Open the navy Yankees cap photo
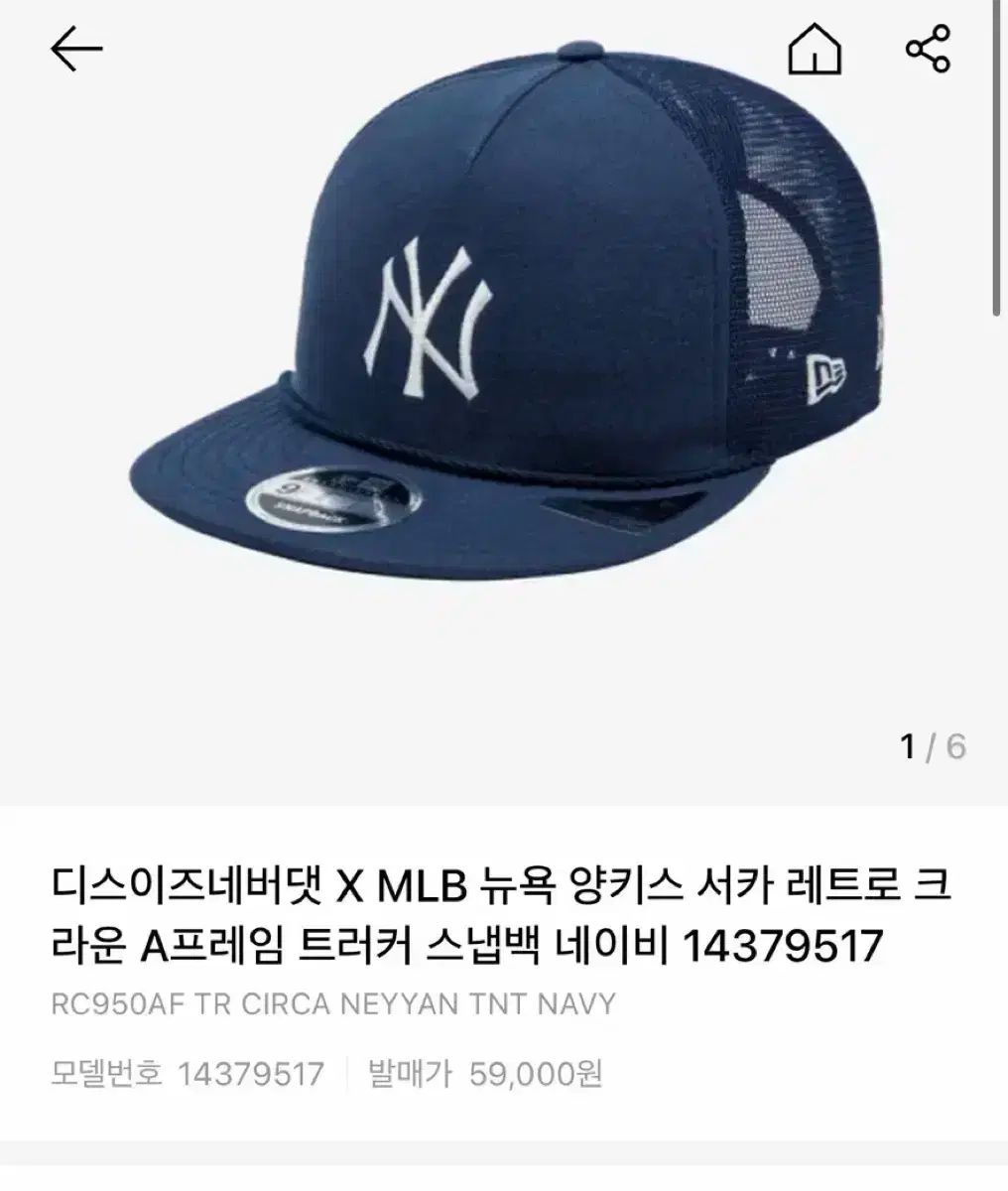 pyautogui.click(x=506, y=328)
